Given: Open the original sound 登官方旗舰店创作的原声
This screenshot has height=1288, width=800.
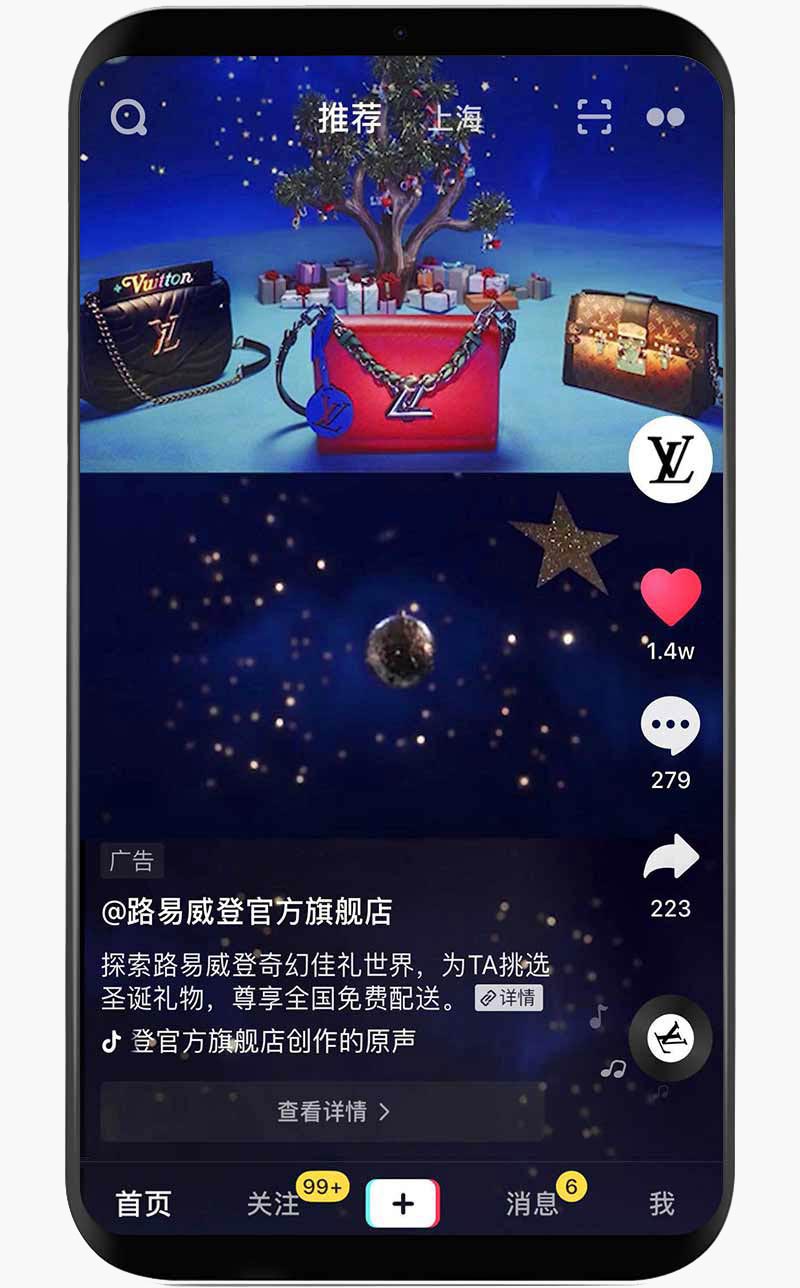Looking at the screenshot, I should pos(272,1041).
